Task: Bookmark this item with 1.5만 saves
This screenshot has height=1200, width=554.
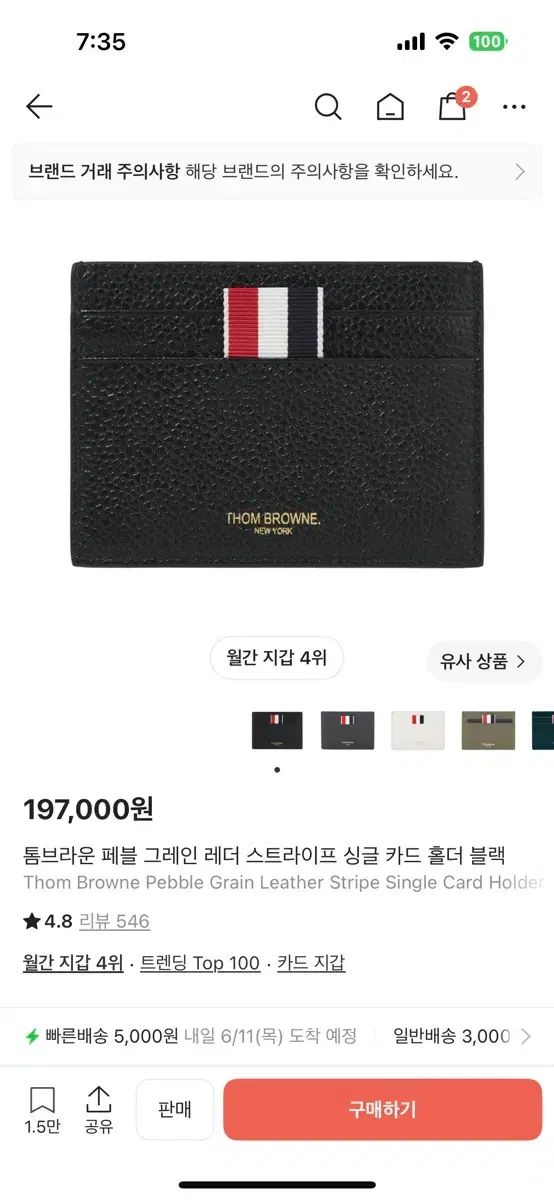Action: pos(42,1110)
